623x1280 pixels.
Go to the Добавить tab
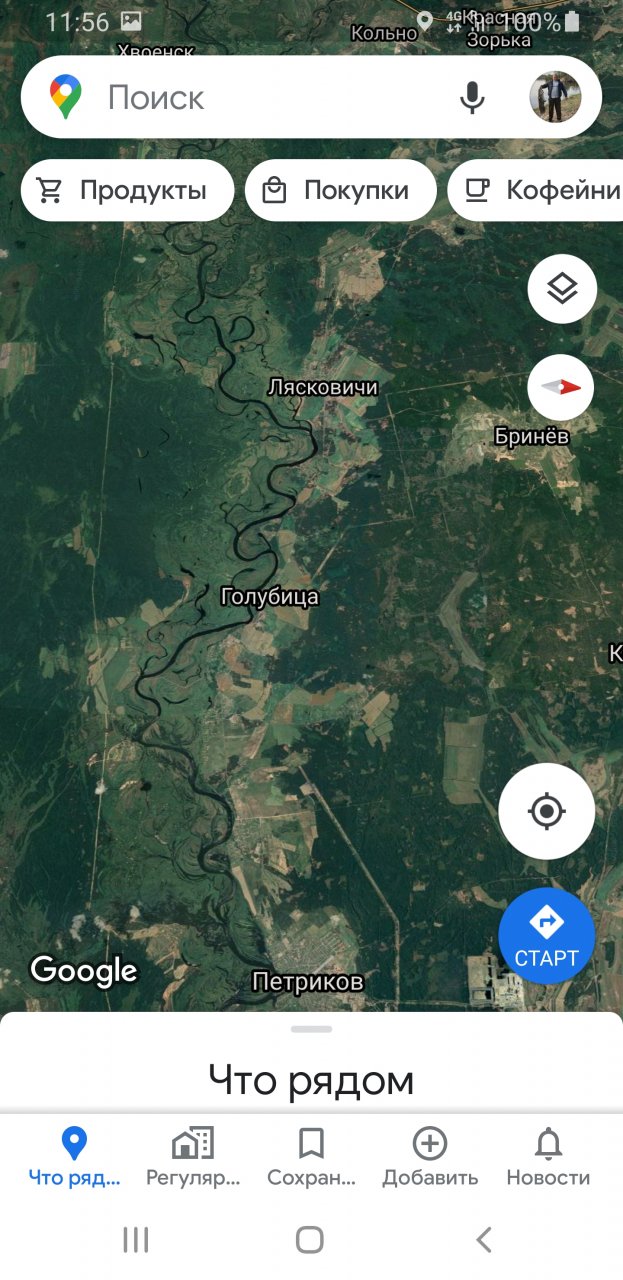430,1157
